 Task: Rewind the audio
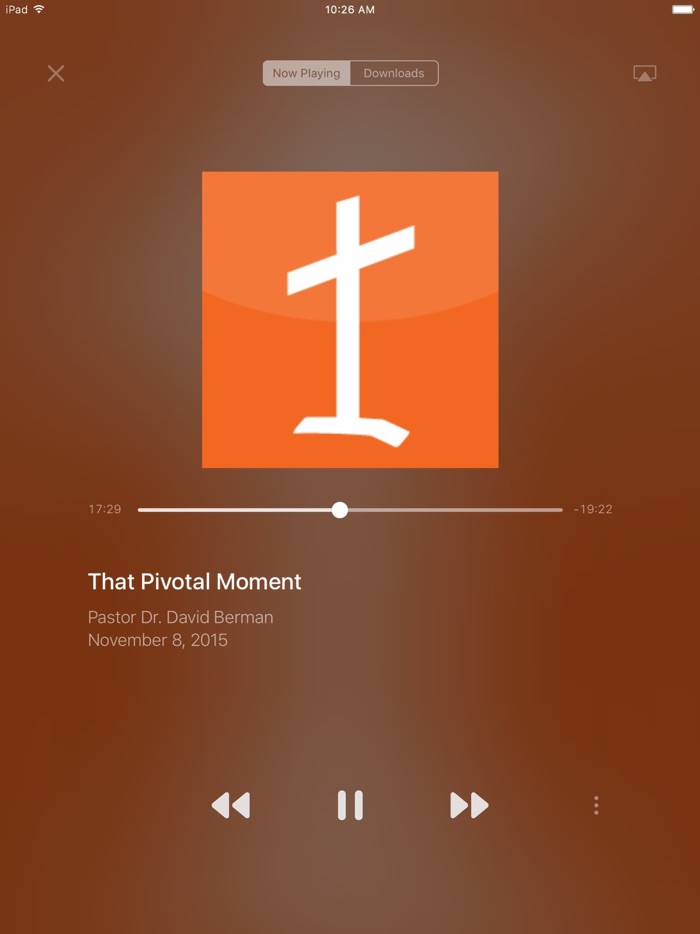tap(231, 805)
